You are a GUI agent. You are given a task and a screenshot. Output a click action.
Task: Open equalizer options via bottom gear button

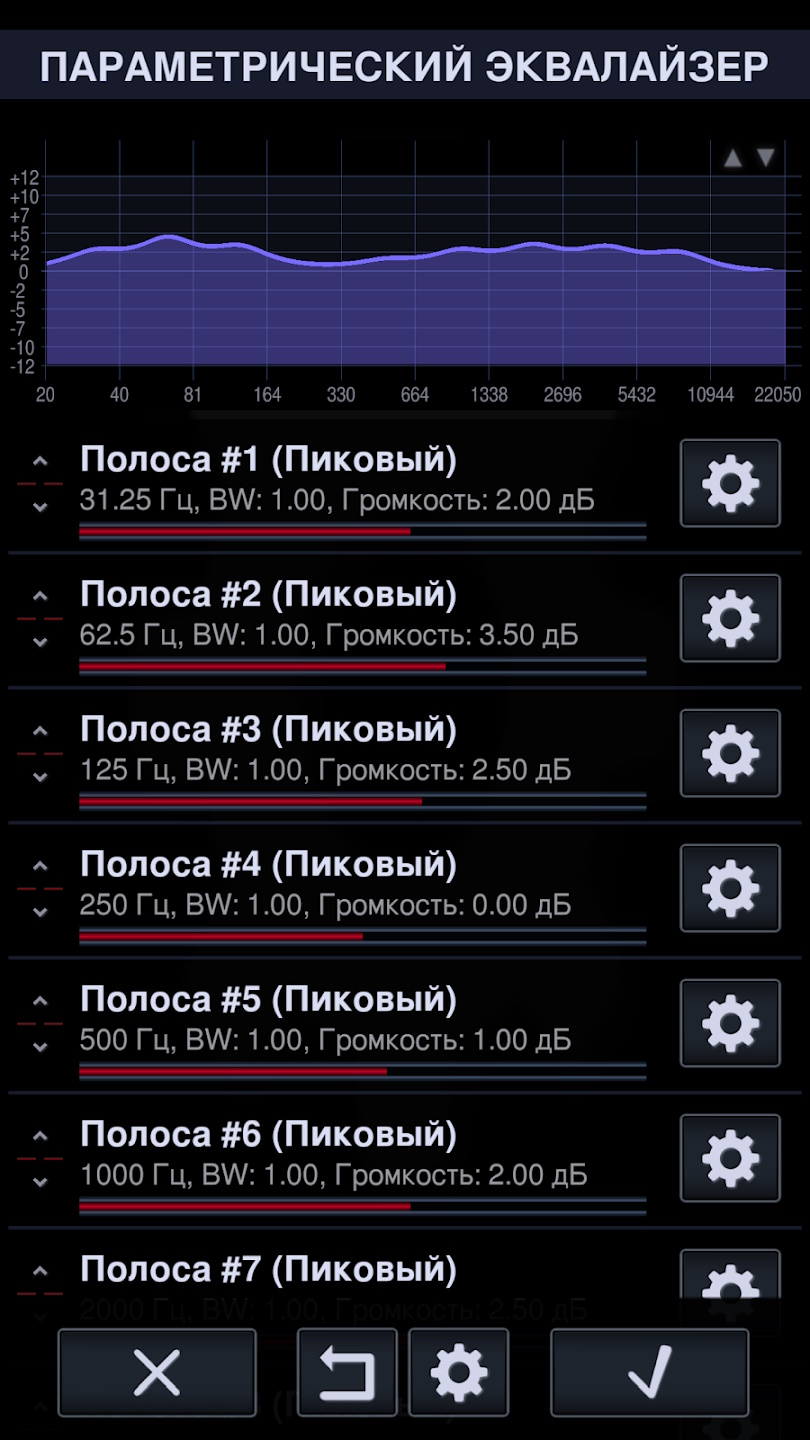(459, 1372)
